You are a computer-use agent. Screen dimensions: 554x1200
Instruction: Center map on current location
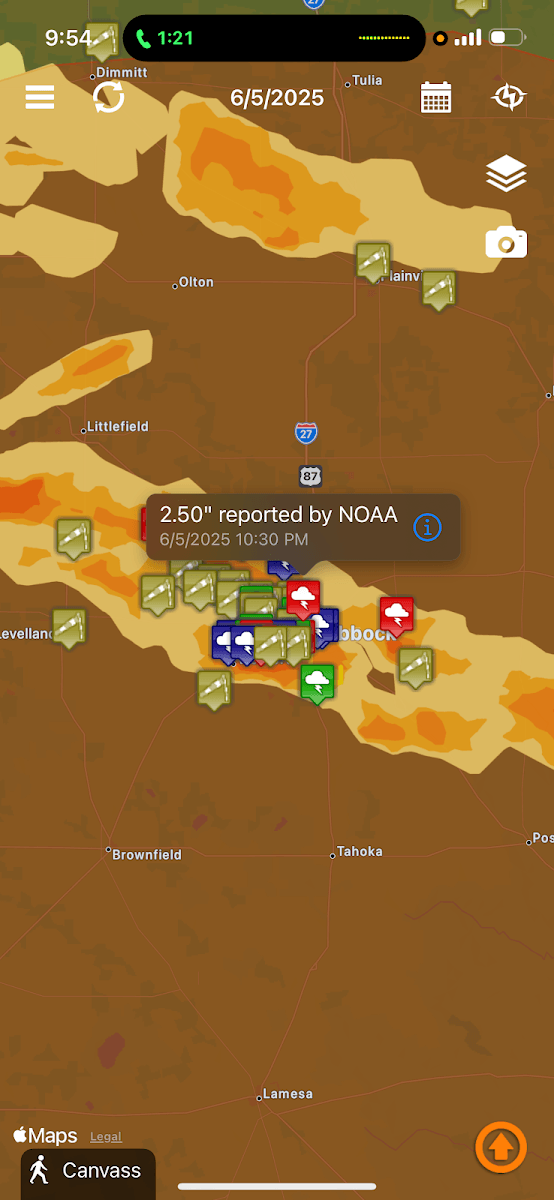509,97
